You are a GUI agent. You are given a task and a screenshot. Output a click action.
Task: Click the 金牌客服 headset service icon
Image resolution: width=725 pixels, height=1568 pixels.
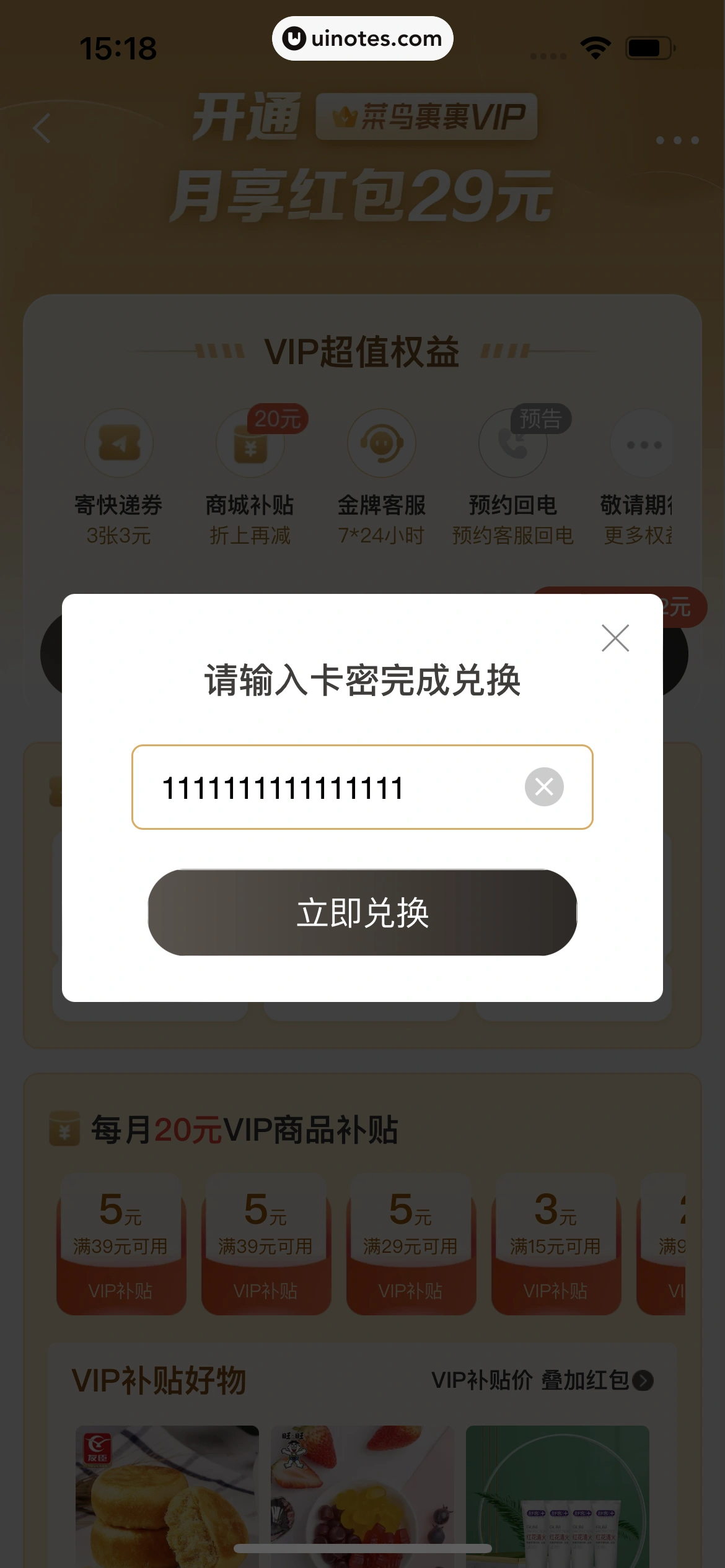(x=381, y=443)
